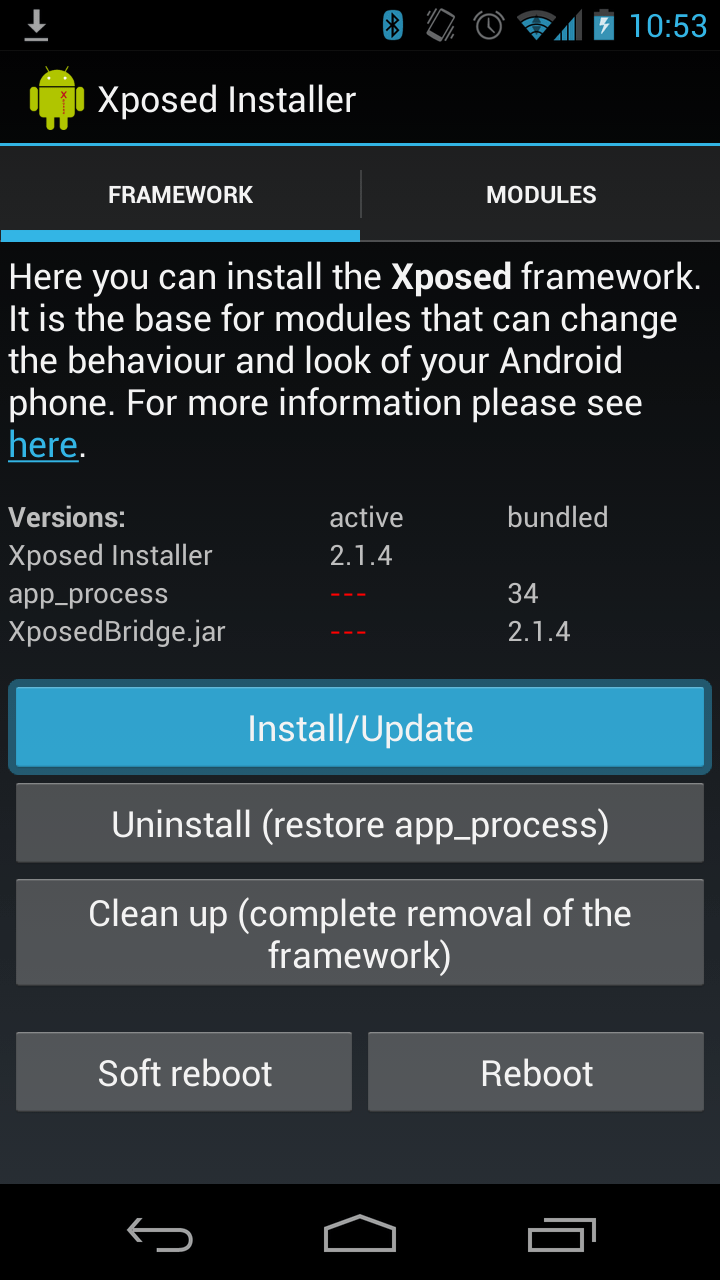Select the Framework tab
This screenshot has width=720, height=1280.
click(x=180, y=195)
